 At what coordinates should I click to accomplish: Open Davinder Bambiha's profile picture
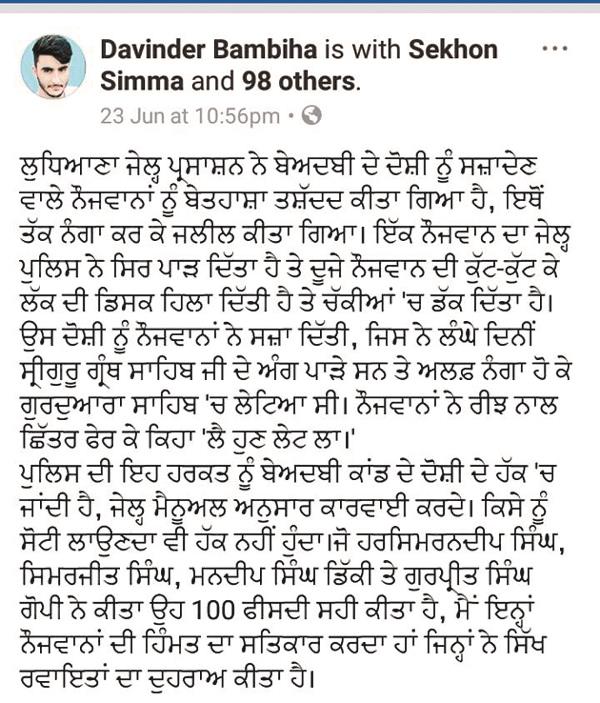pos(53,67)
